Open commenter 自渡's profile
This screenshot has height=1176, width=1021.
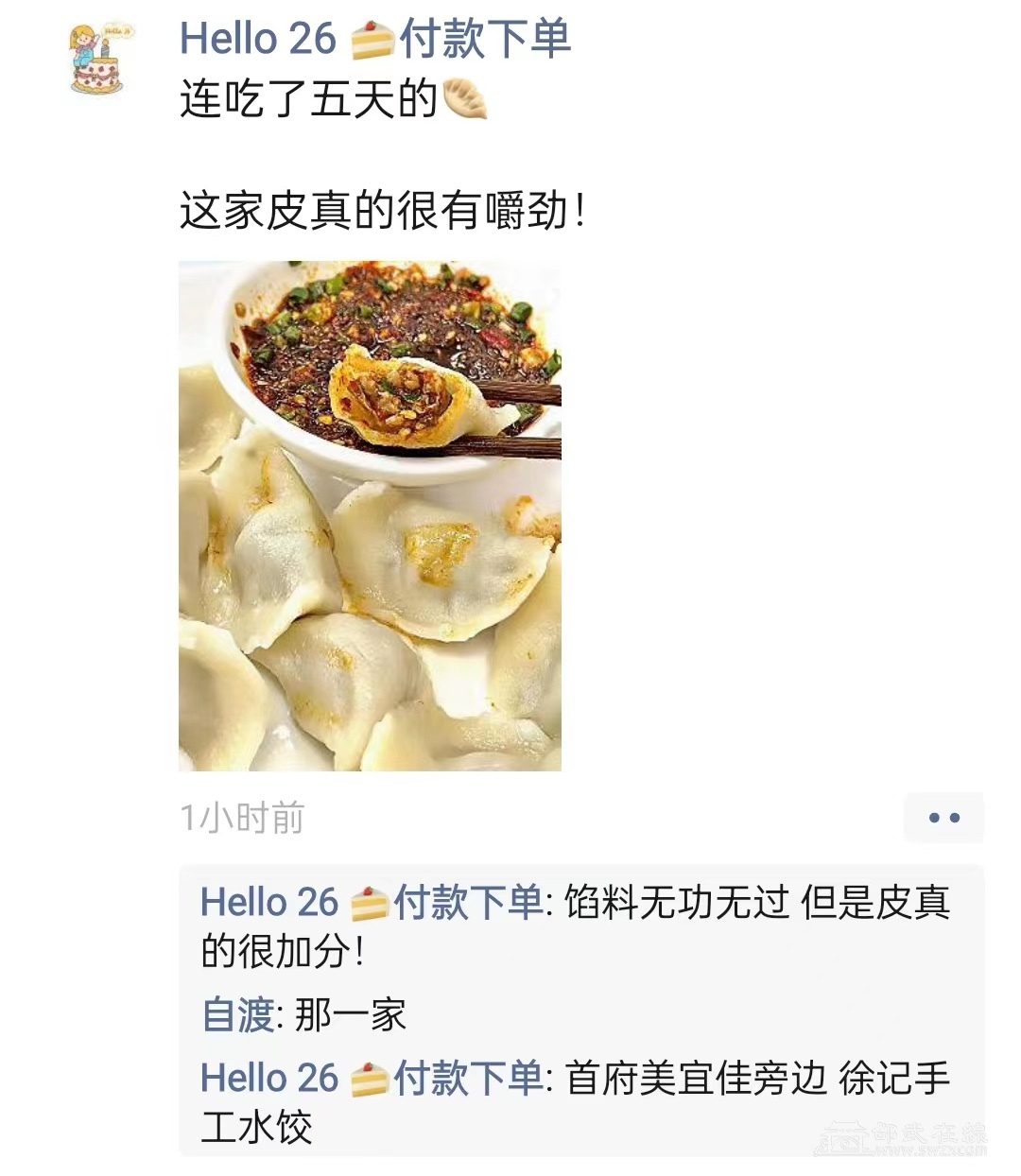tap(238, 1015)
